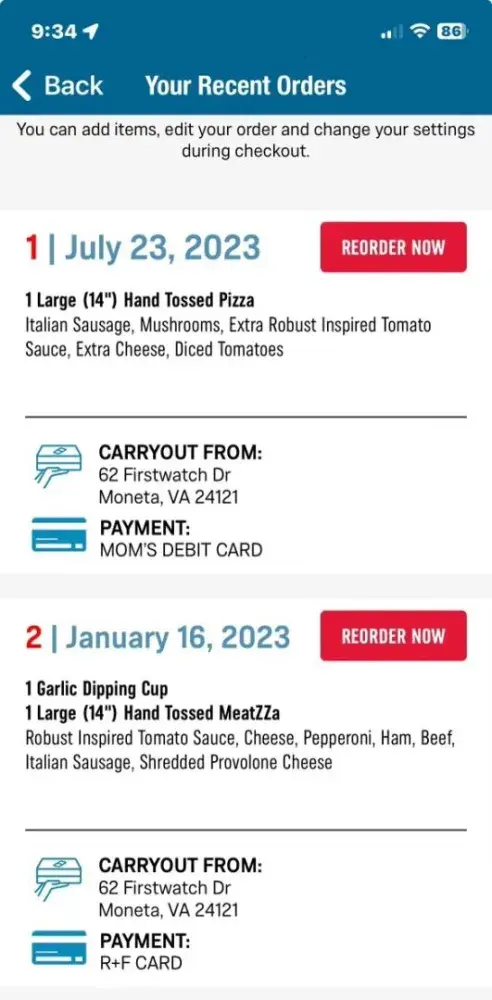The image size is (492, 1000).
Task: Go back using the Back button
Action: tap(57, 85)
